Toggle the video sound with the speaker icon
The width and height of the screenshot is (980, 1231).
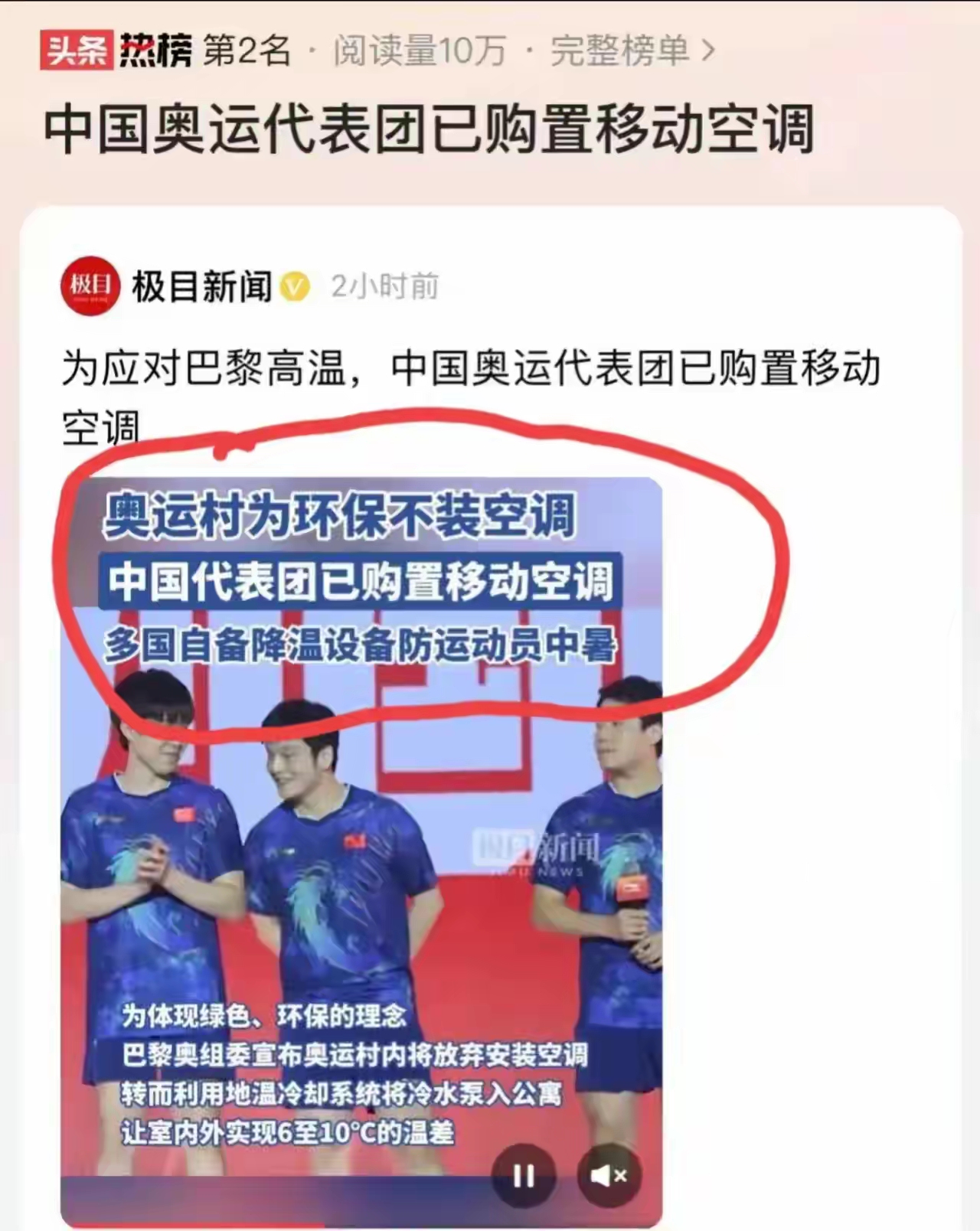[609, 1175]
